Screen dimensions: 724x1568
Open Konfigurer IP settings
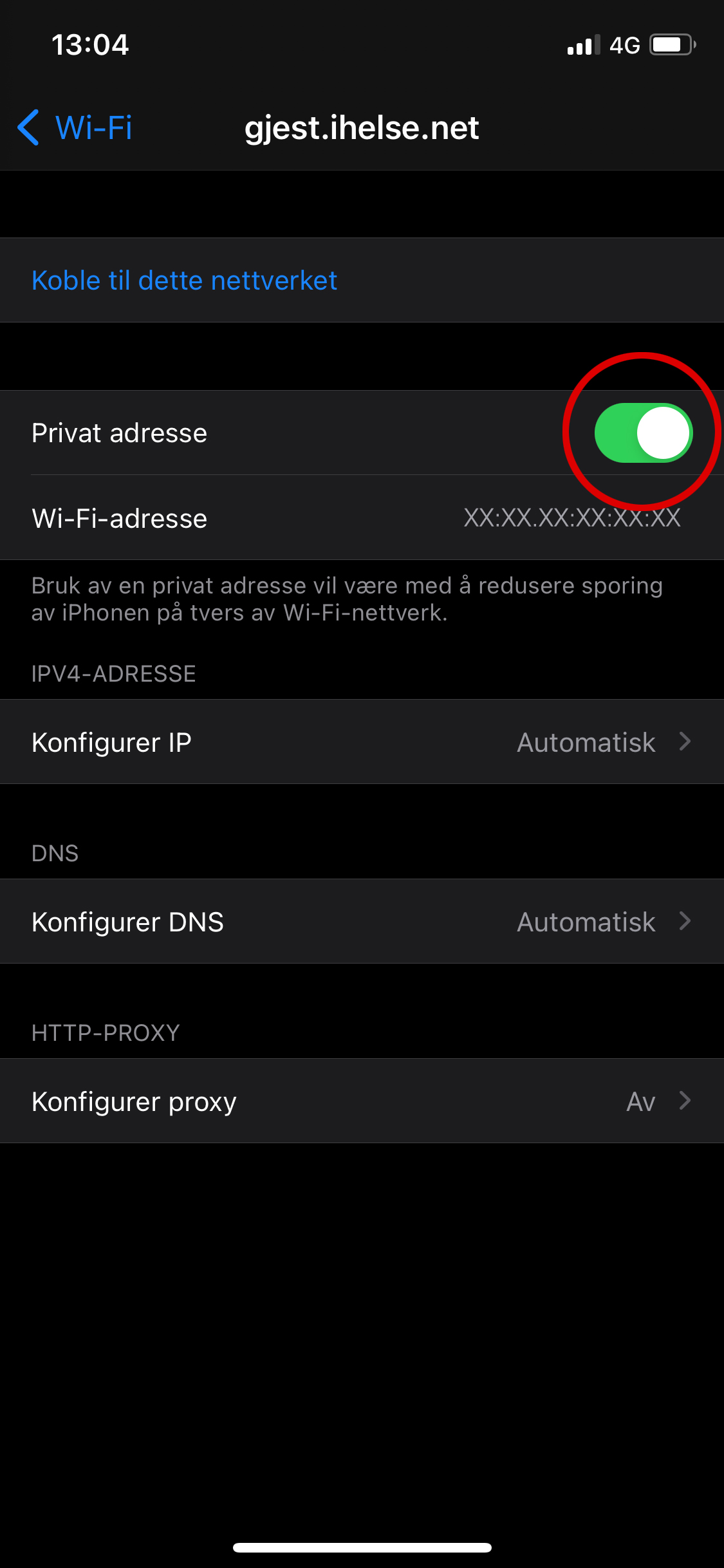click(x=362, y=742)
